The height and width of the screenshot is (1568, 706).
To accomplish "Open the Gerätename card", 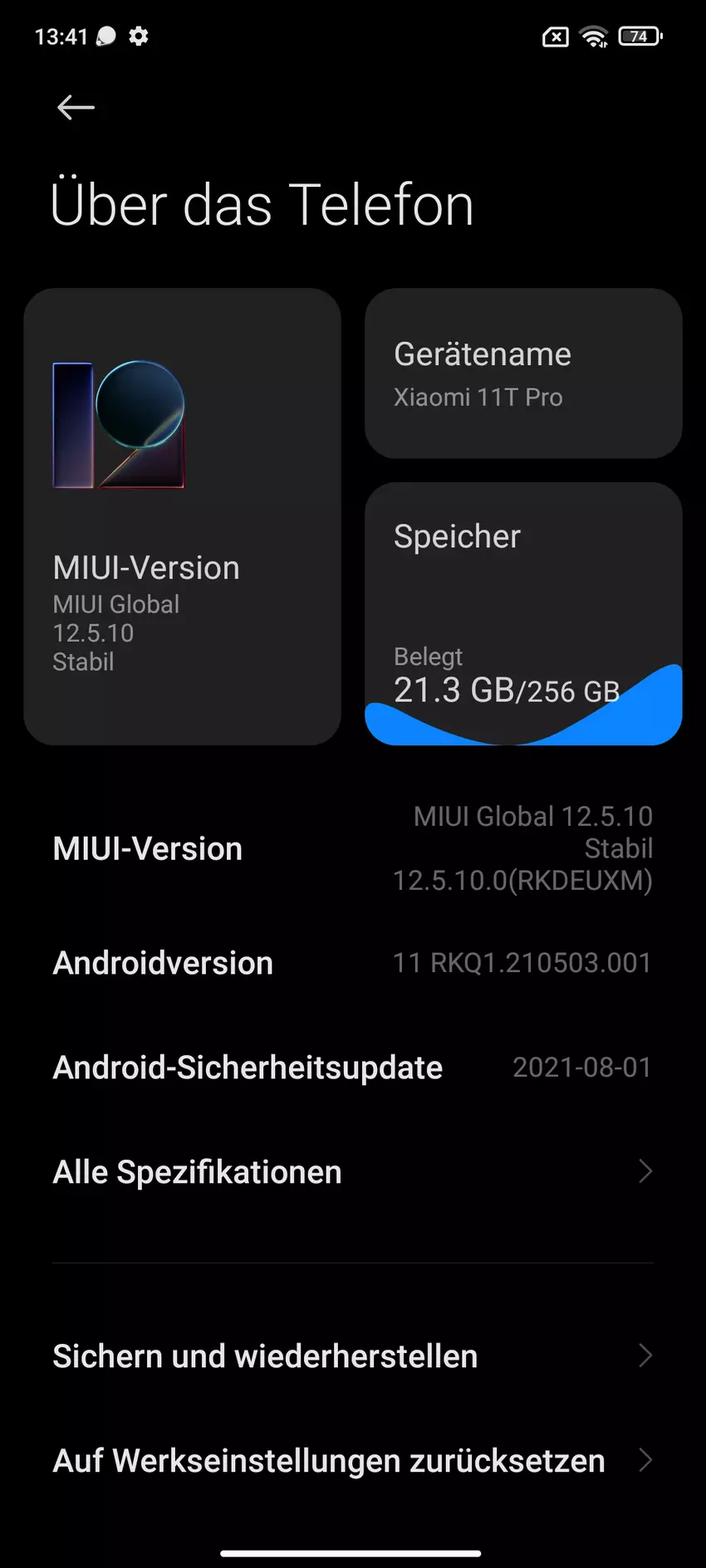I will pos(523,374).
